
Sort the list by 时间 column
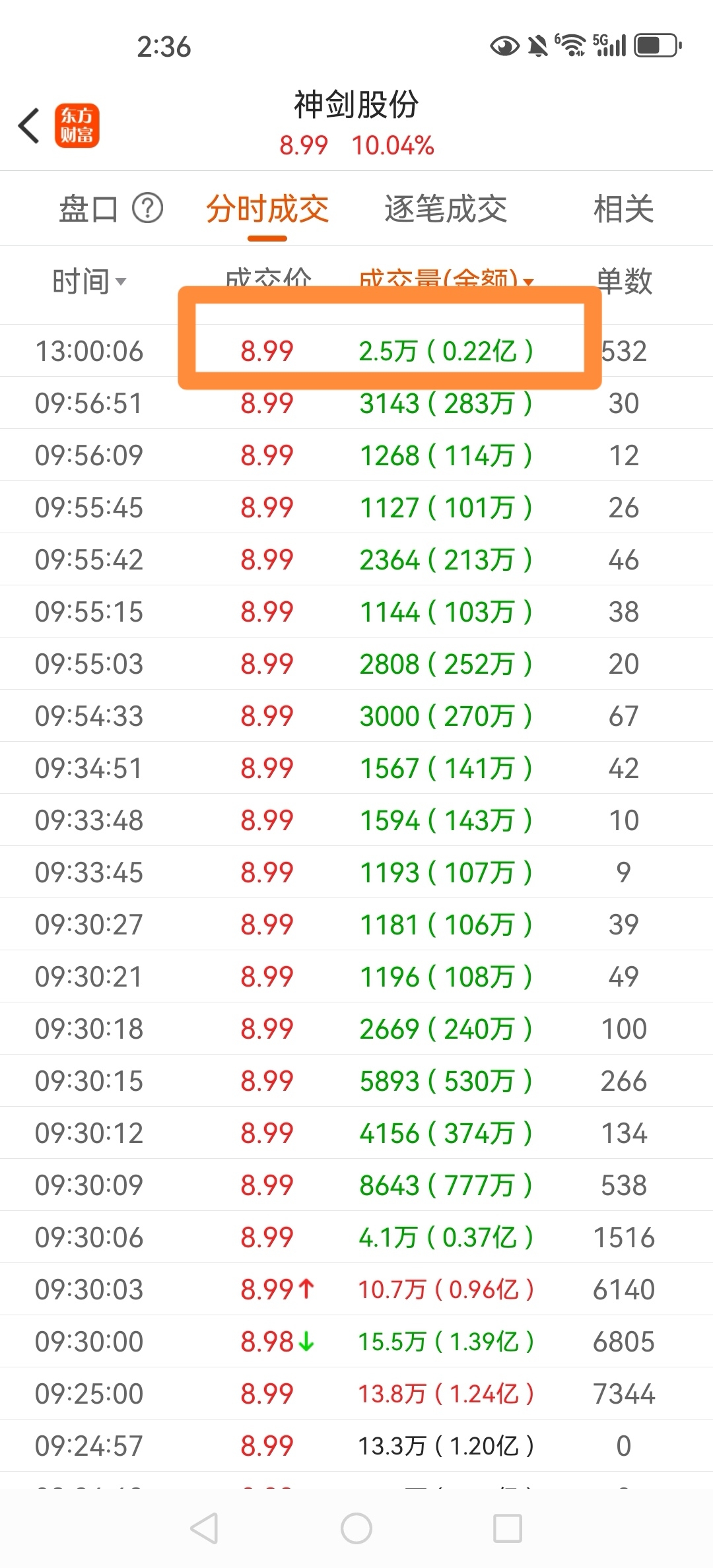pos(88,282)
